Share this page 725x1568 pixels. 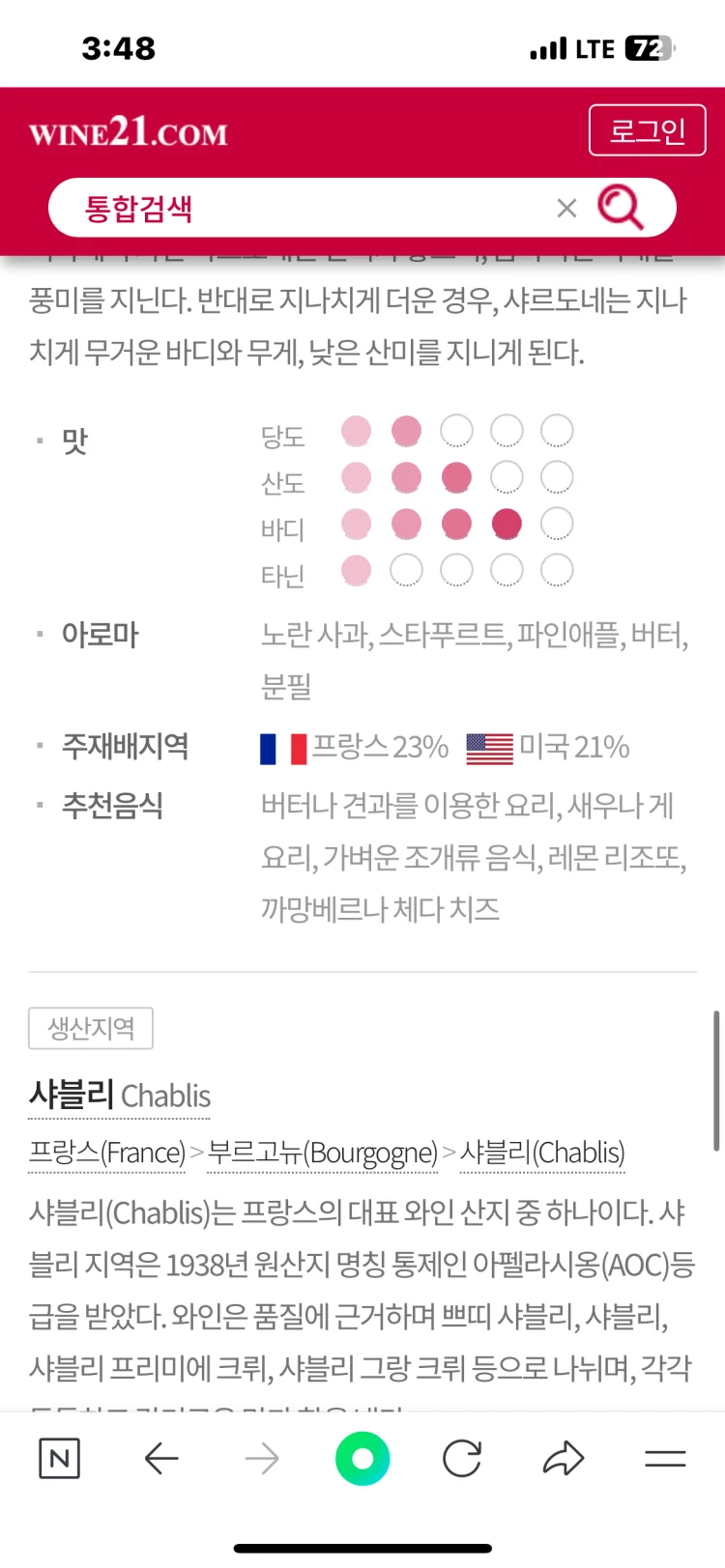564,1458
